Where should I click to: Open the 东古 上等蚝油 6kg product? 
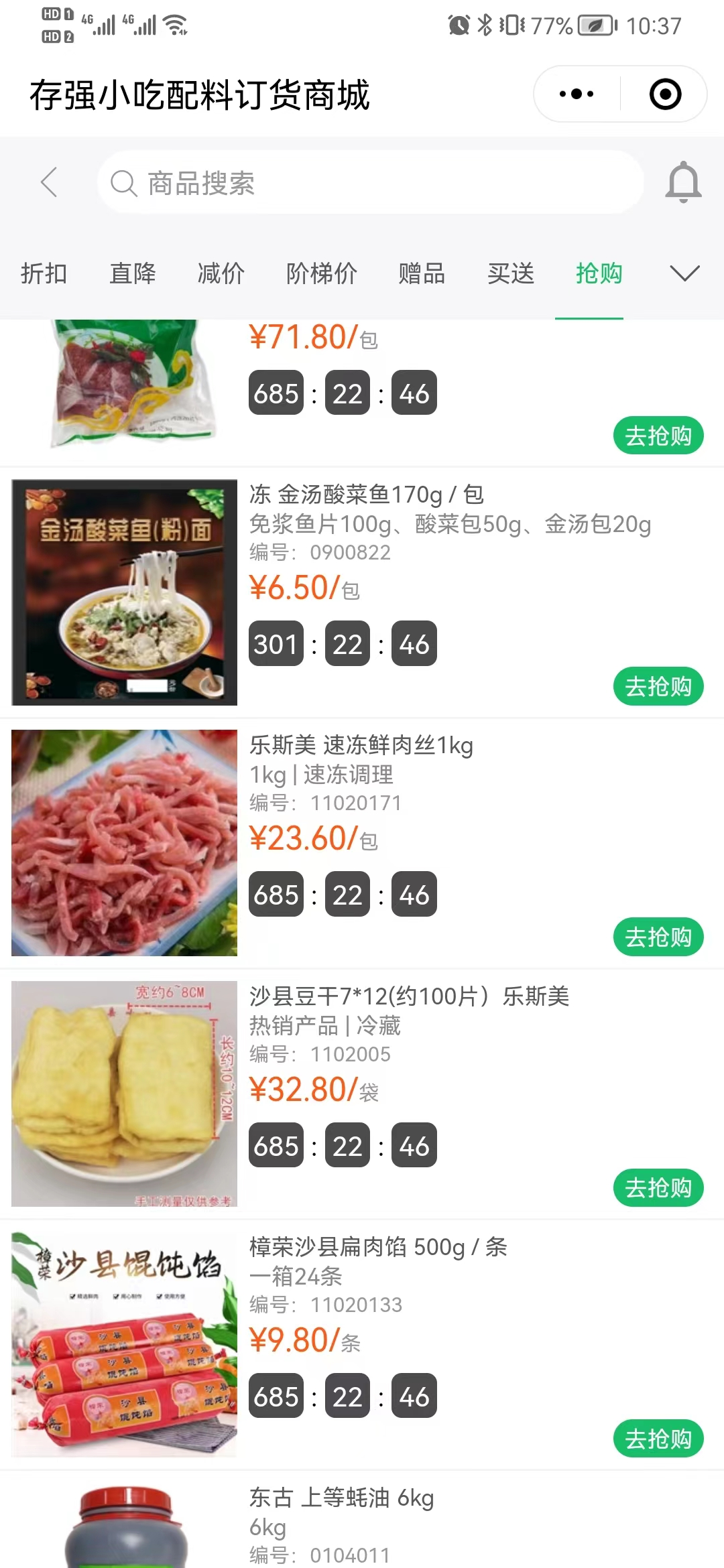click(341, 1498)
